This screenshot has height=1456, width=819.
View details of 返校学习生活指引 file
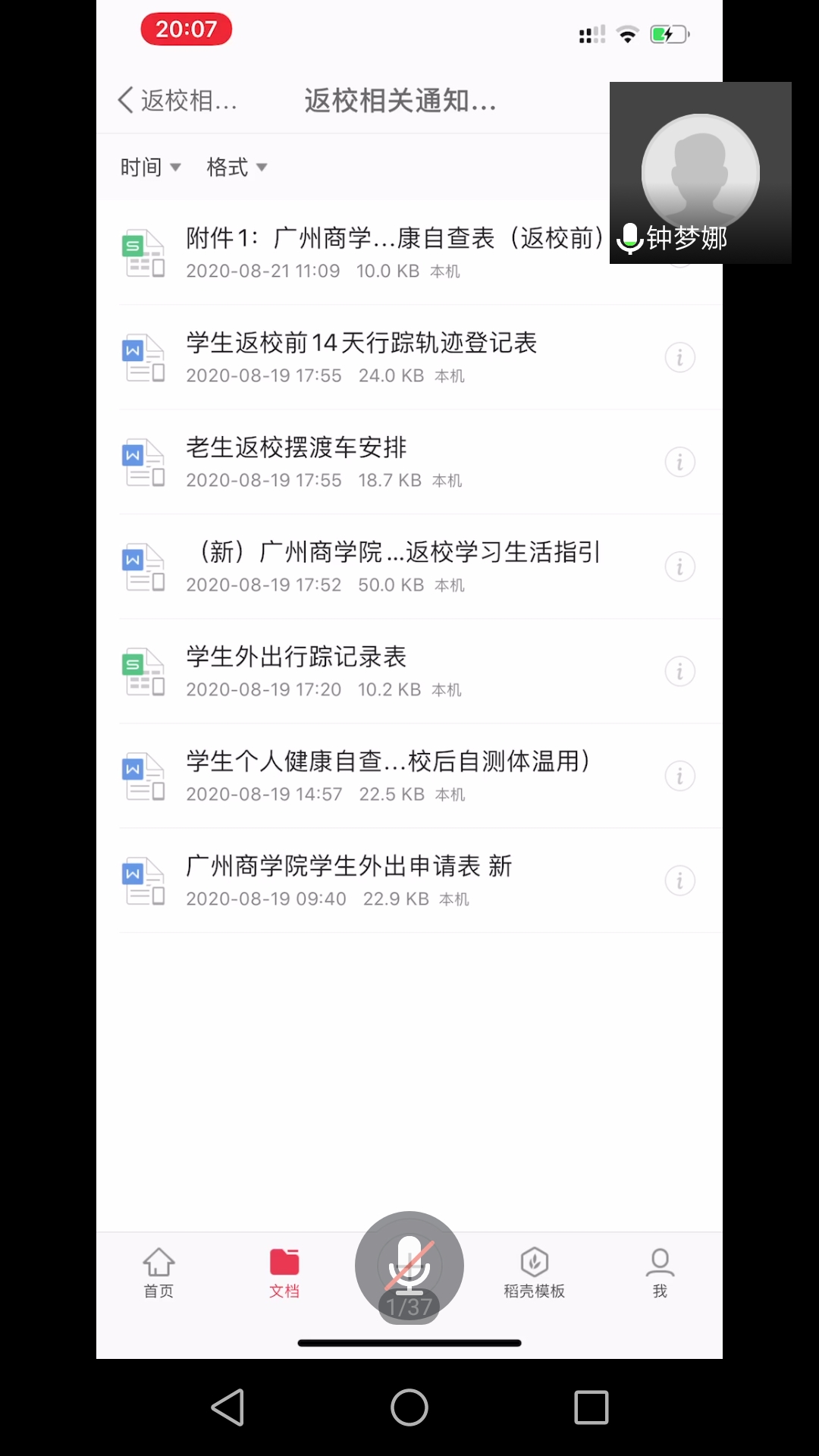coord(679,566)
